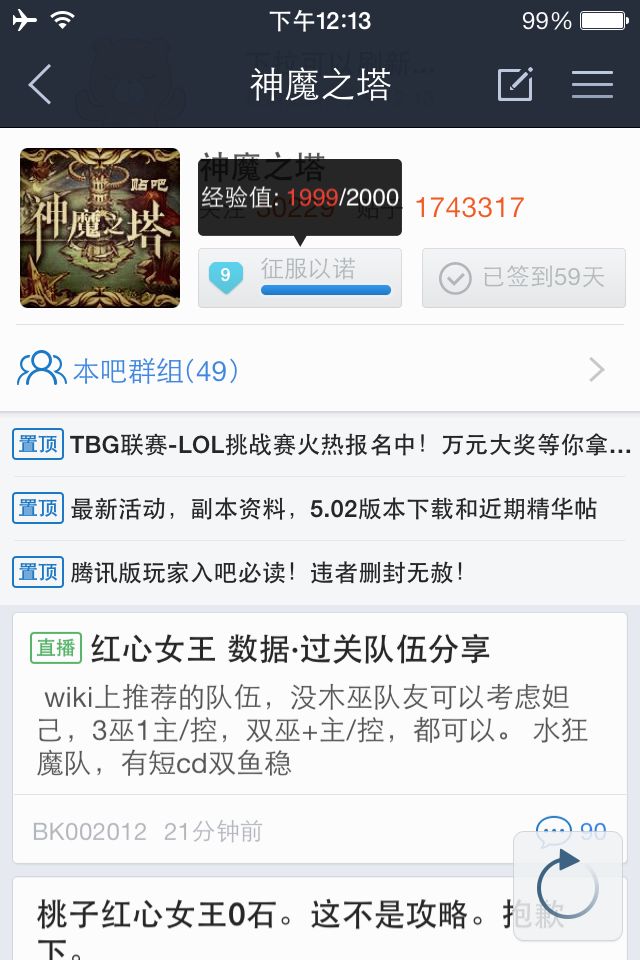Open pinned post TBG联赛-LOL挑战赛
The height and width of the screenshot is (960, 640).
pyautogui.click(x=320, y=444)
